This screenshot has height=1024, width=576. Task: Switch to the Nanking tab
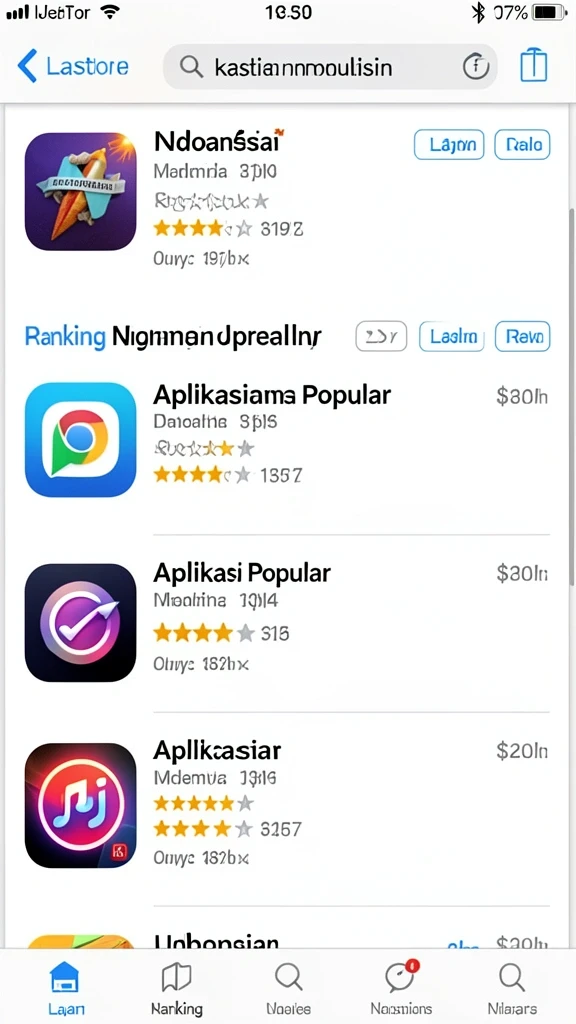176,987
